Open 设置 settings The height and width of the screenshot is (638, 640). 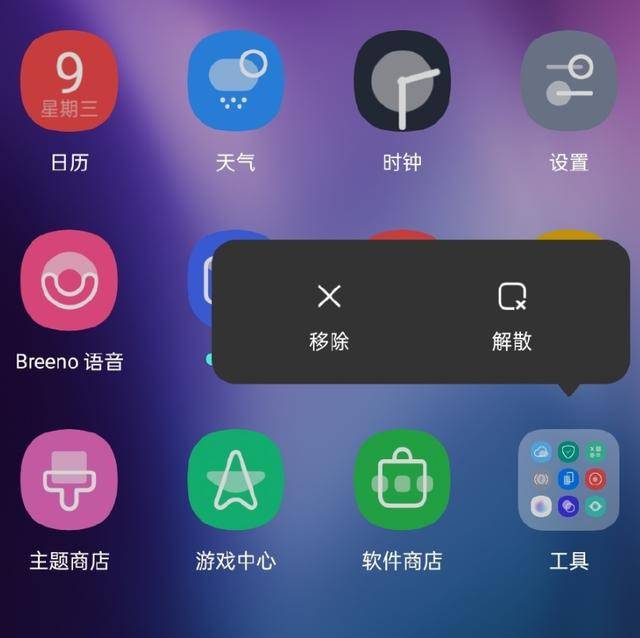[x=568, y=80]
